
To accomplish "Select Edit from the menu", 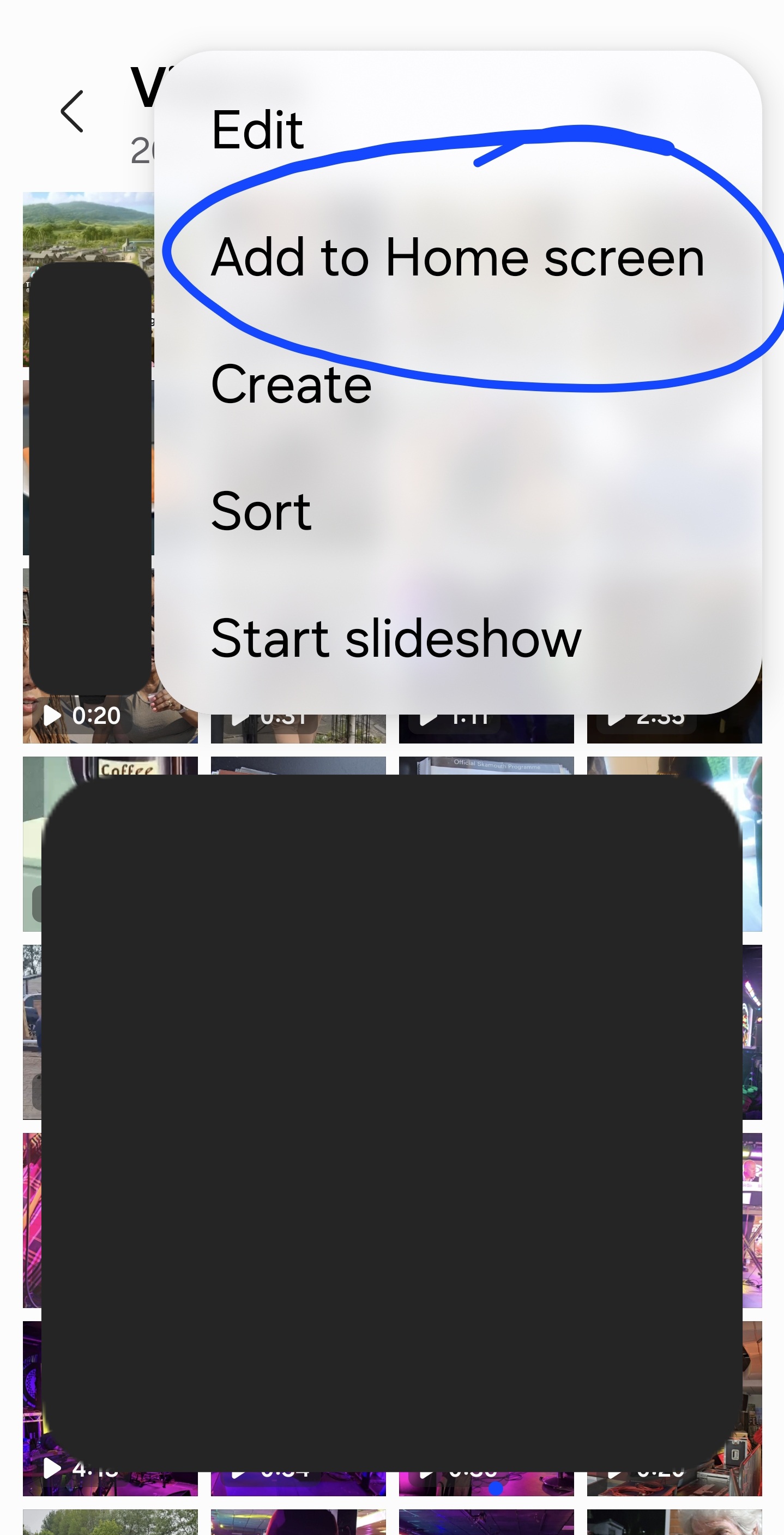I will [257, 131].
